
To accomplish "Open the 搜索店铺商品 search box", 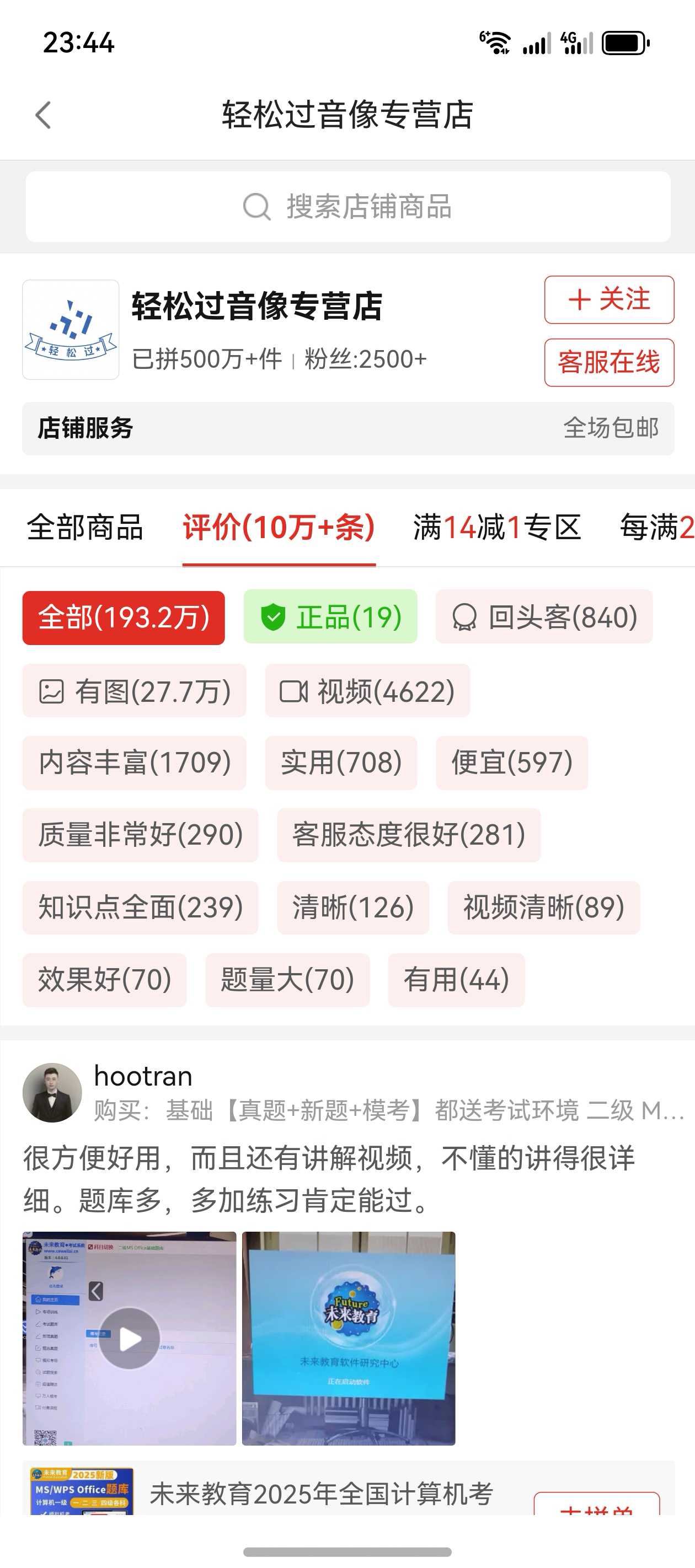I will click(x=348, y=206).
